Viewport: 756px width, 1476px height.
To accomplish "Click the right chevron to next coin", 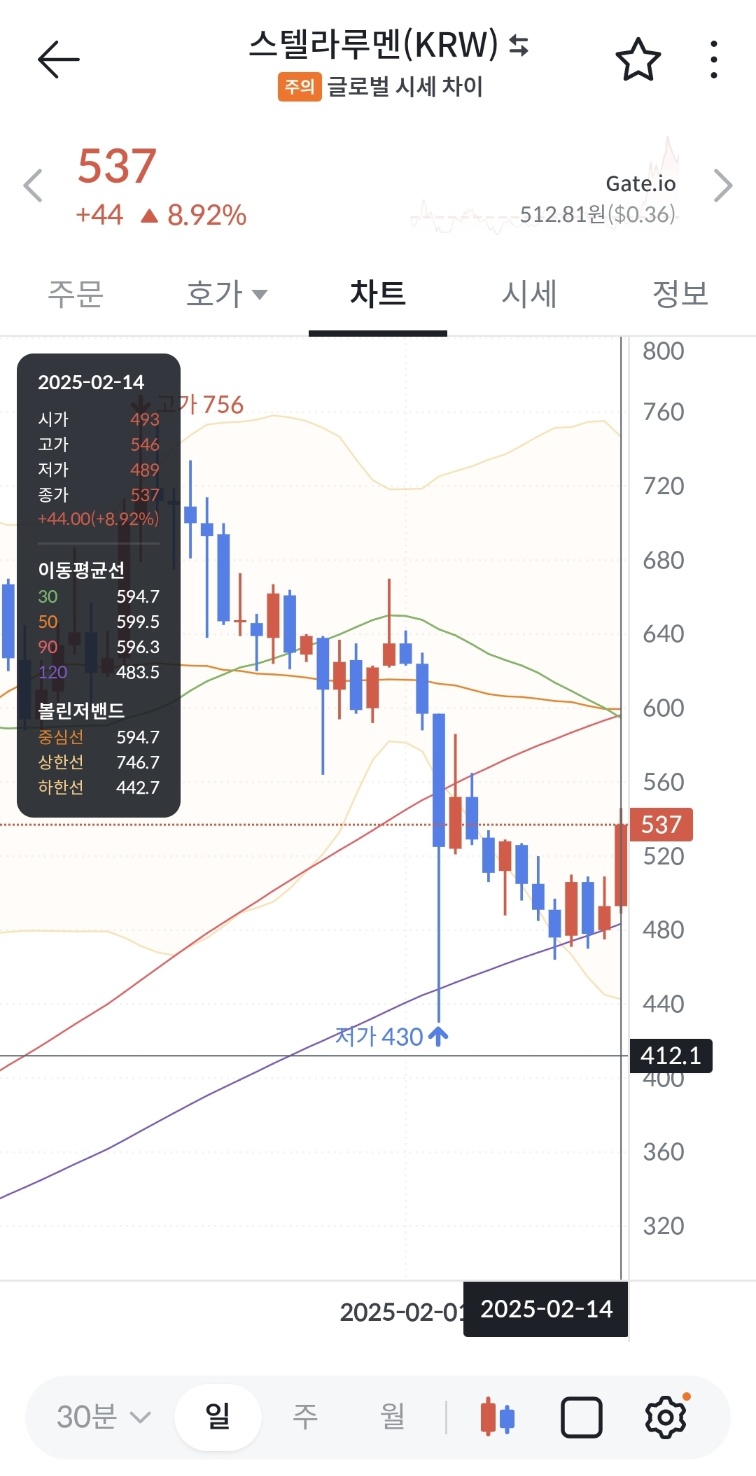I will click(723, 186).
